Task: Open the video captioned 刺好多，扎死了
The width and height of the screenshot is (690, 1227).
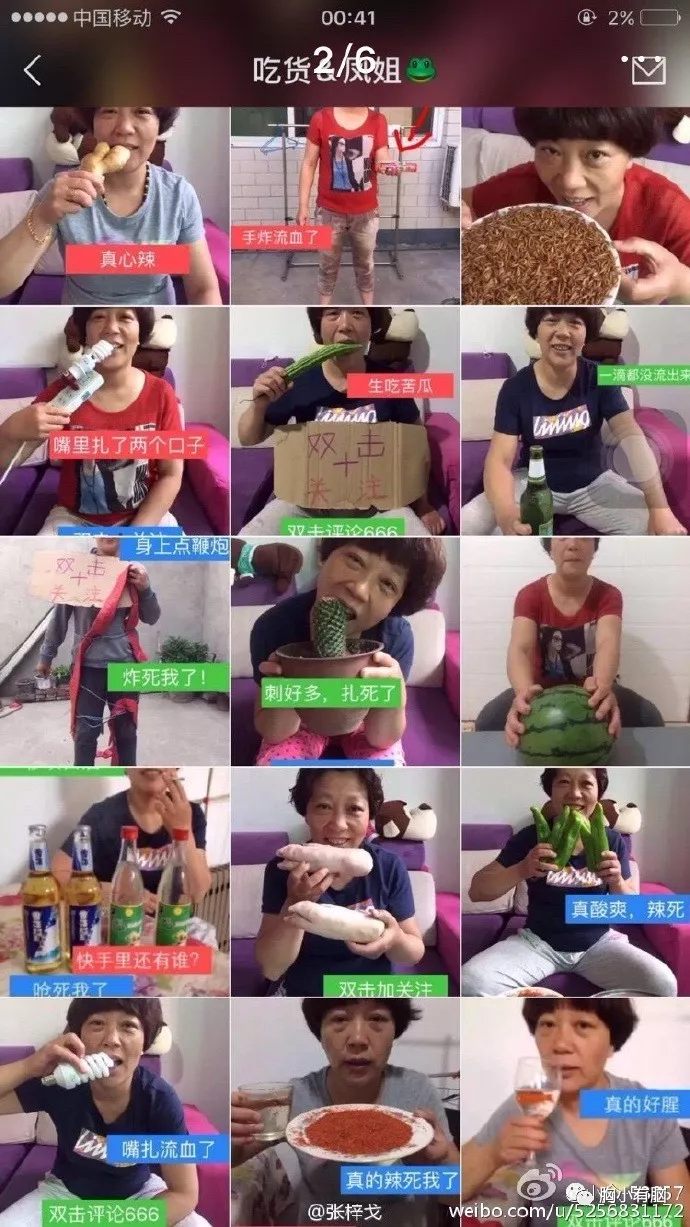Action: pos(345,651)
